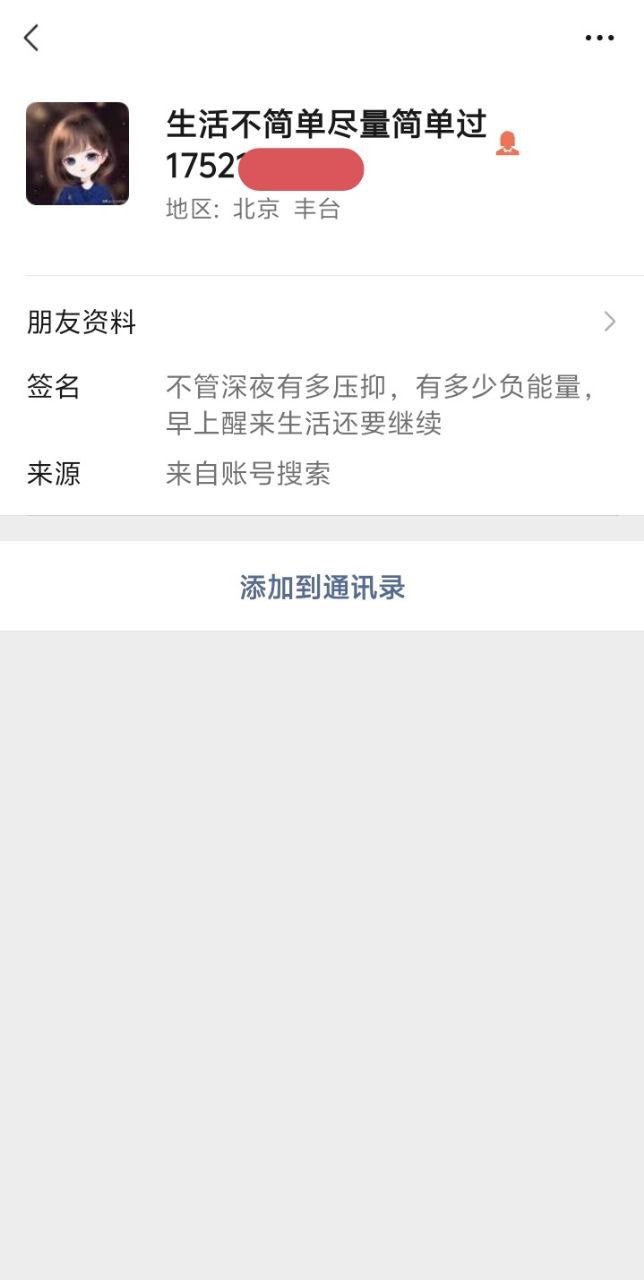644x1280 pixels.
Task: Tap 添加到通讯录 to add contact
Action: click(x=322, y=587)
